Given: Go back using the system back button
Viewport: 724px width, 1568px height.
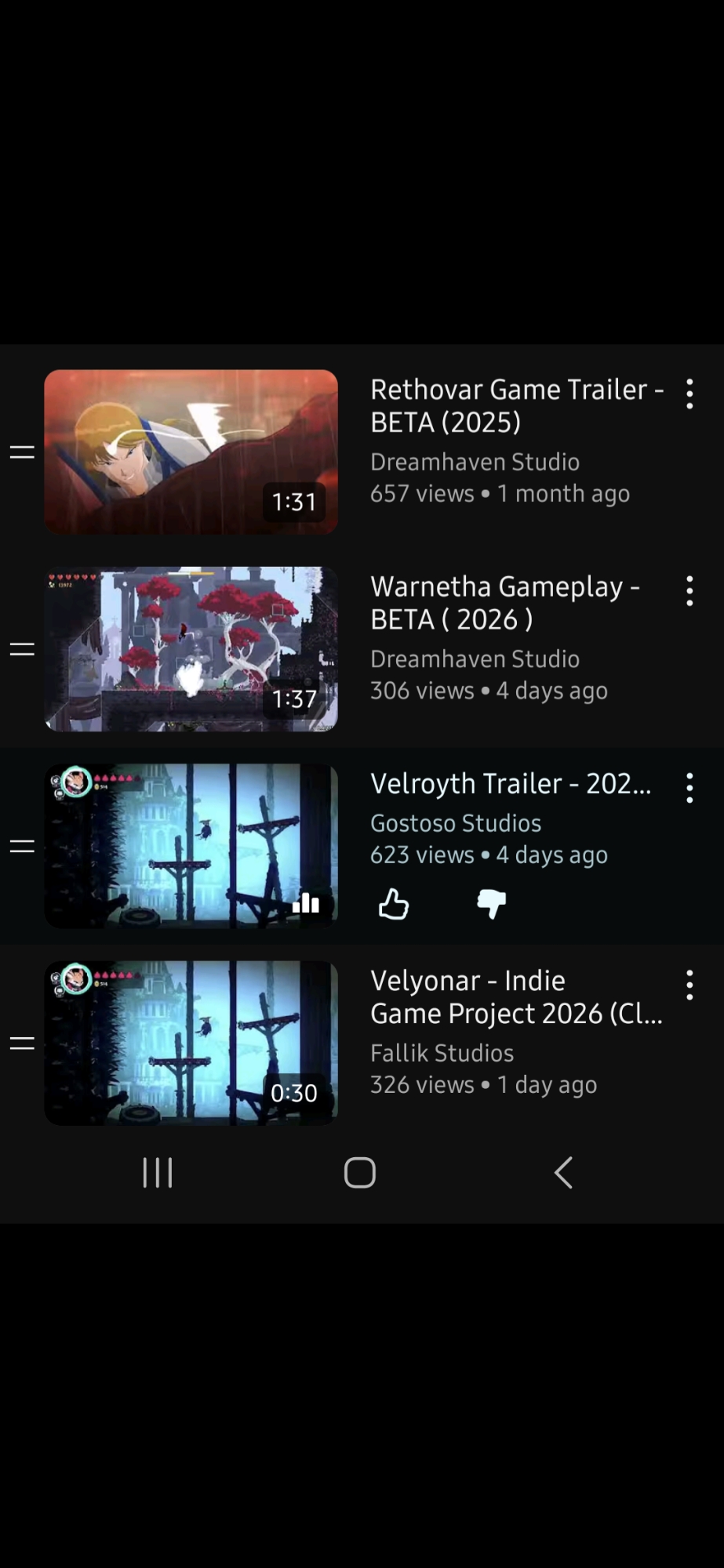Looking at the screenshot, I should click(x=563, y=1173).
